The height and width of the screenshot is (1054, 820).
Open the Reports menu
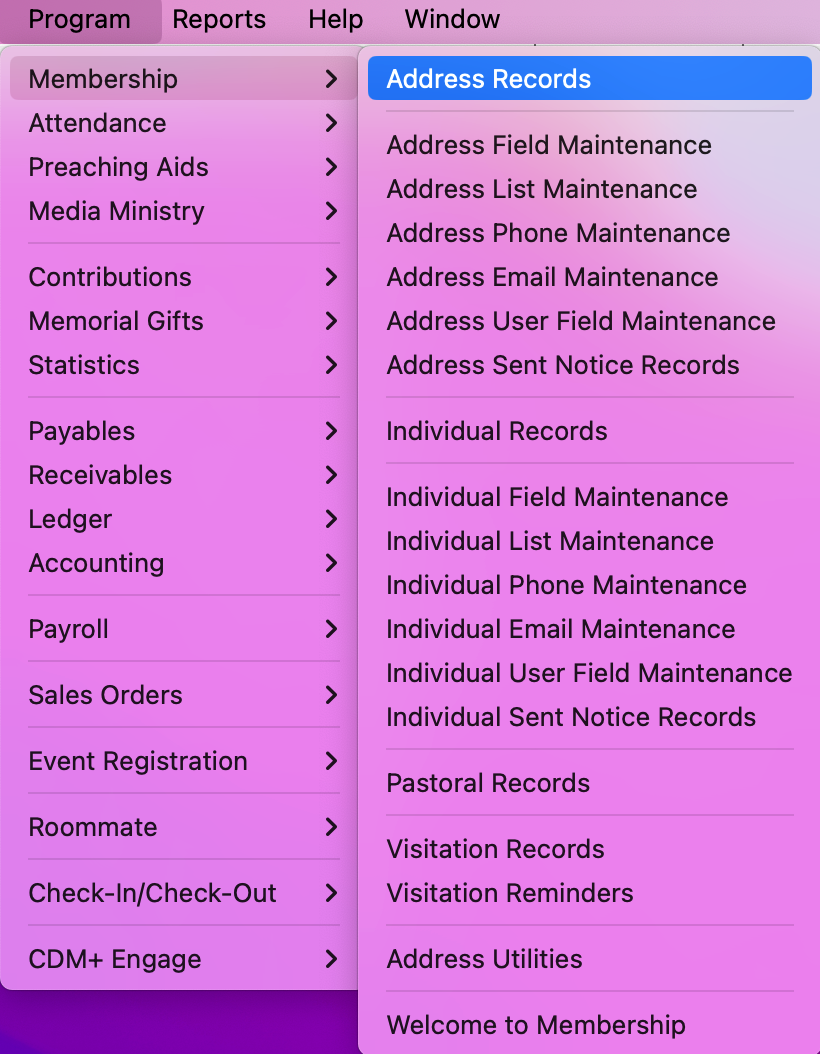[219, 19]
